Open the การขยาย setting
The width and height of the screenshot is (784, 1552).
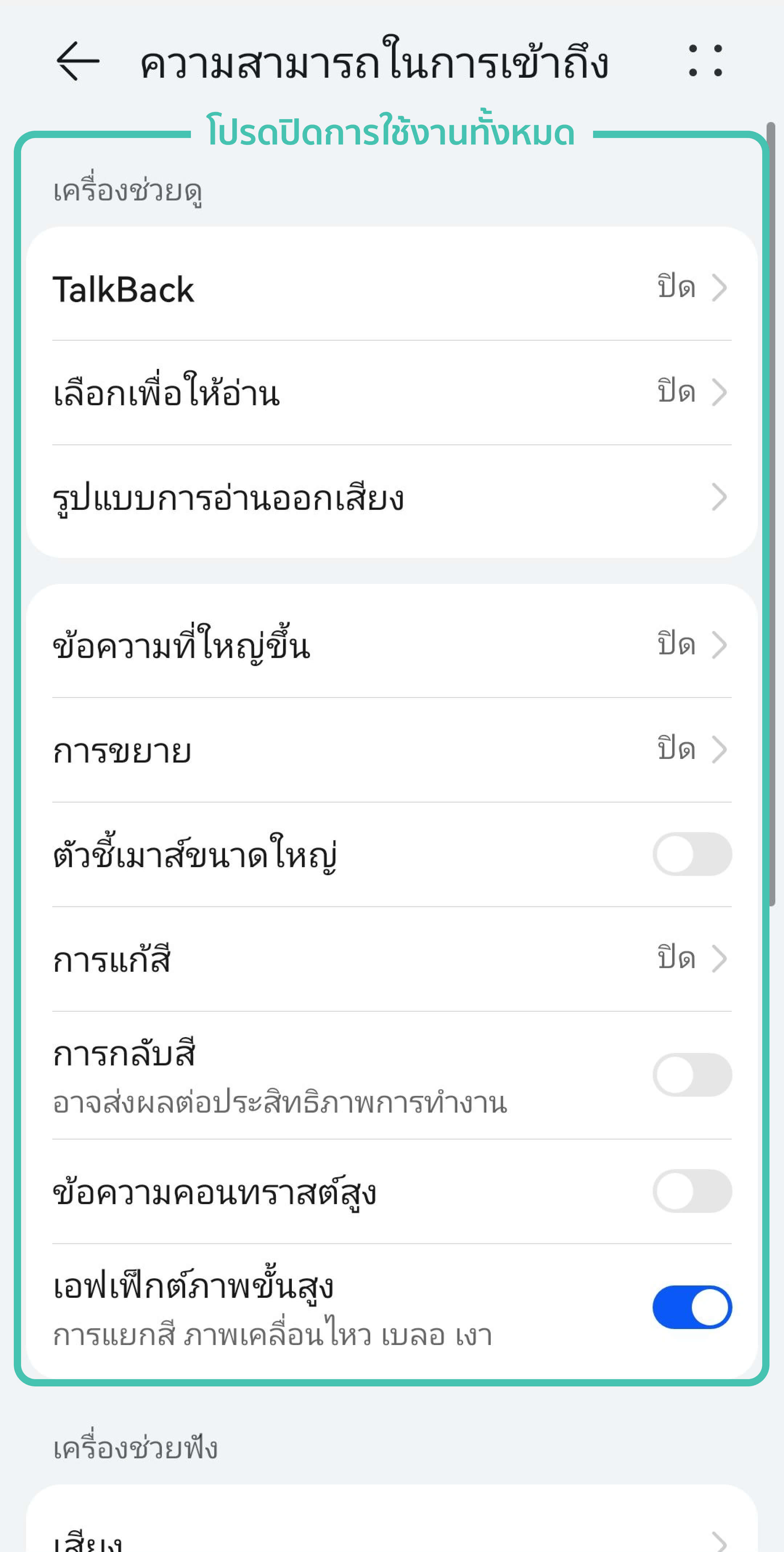click(x=391, y=750)
